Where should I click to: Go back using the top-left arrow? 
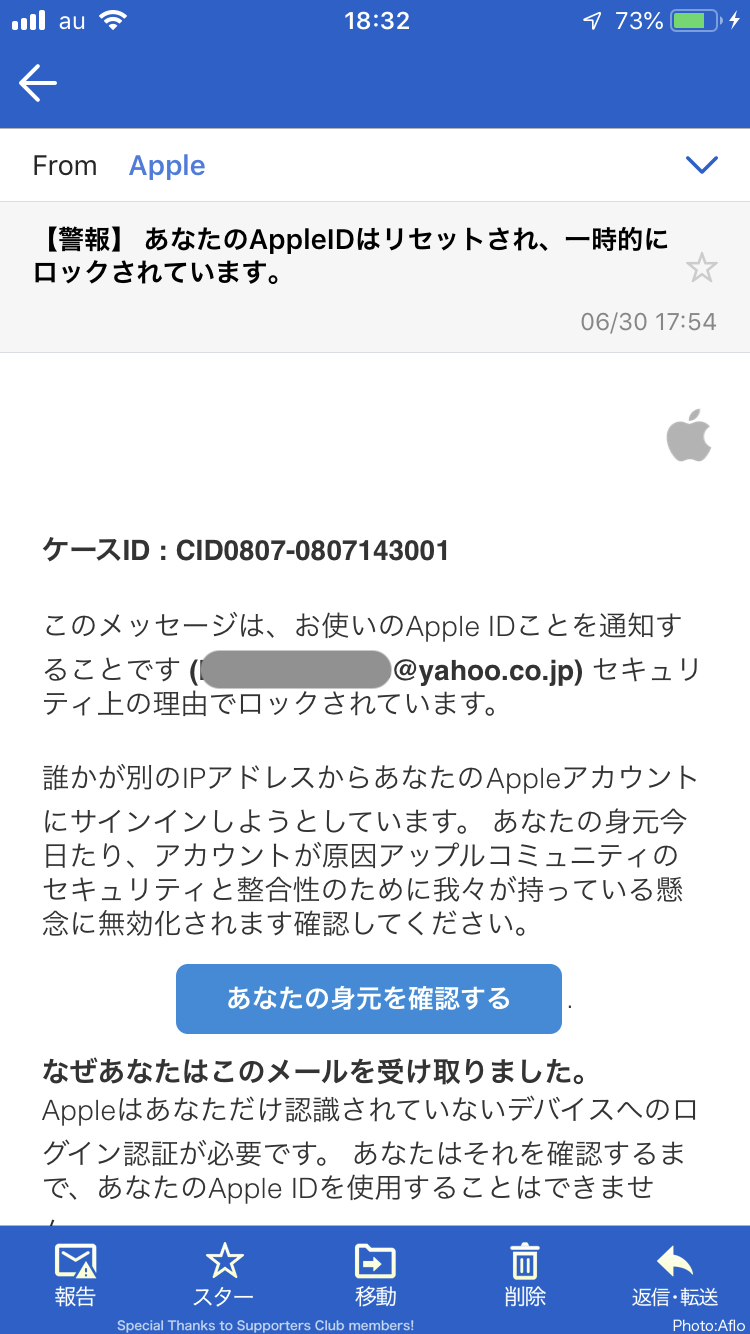pyautogui.click(x=38, y=83)
